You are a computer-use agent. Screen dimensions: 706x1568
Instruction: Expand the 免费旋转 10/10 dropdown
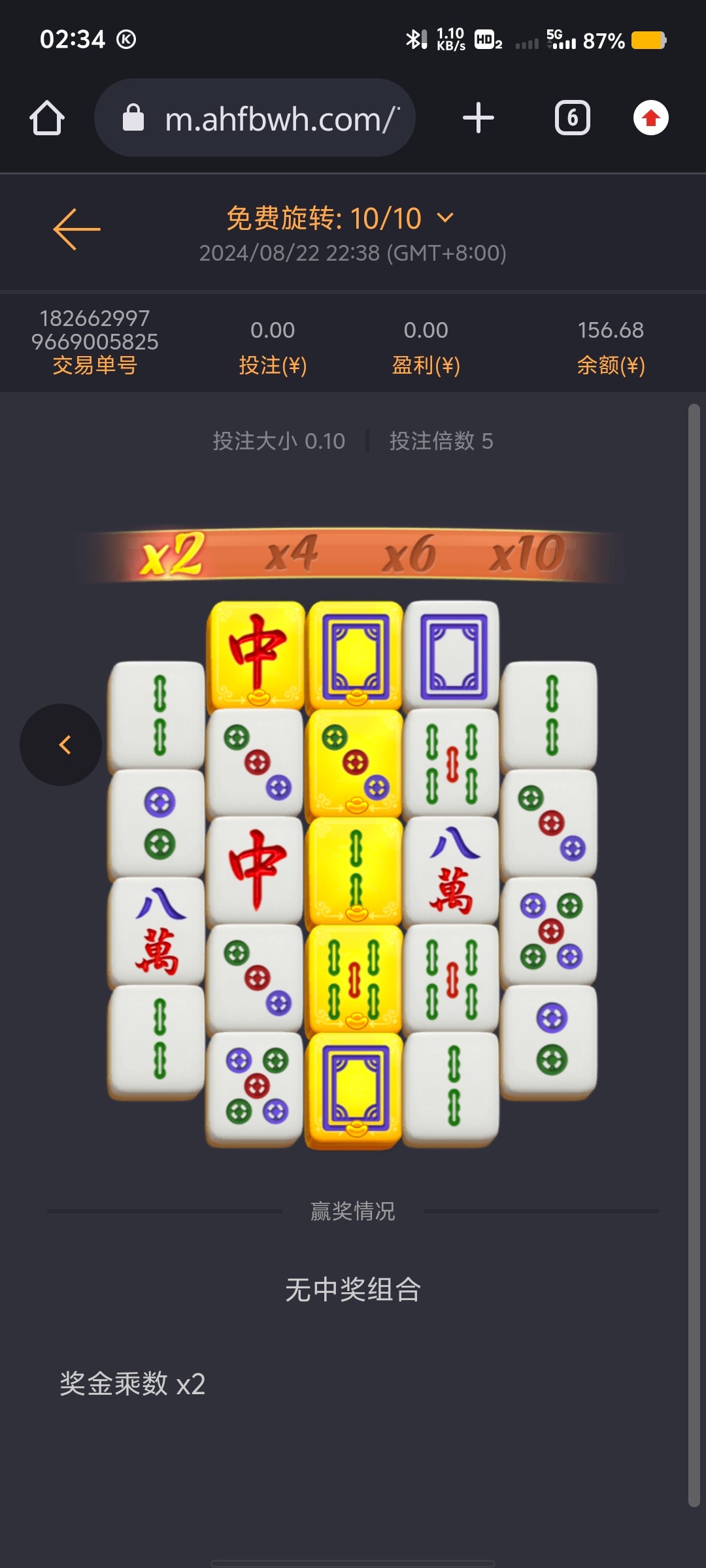(445, 218)
